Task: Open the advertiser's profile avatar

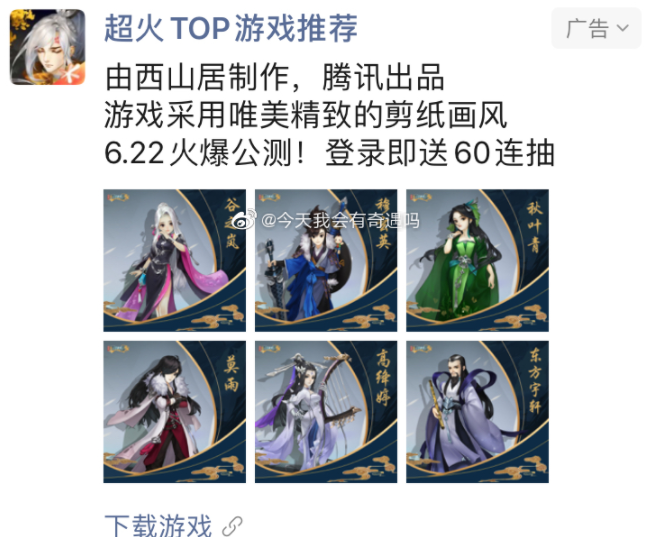Action: tap(47, 48)
